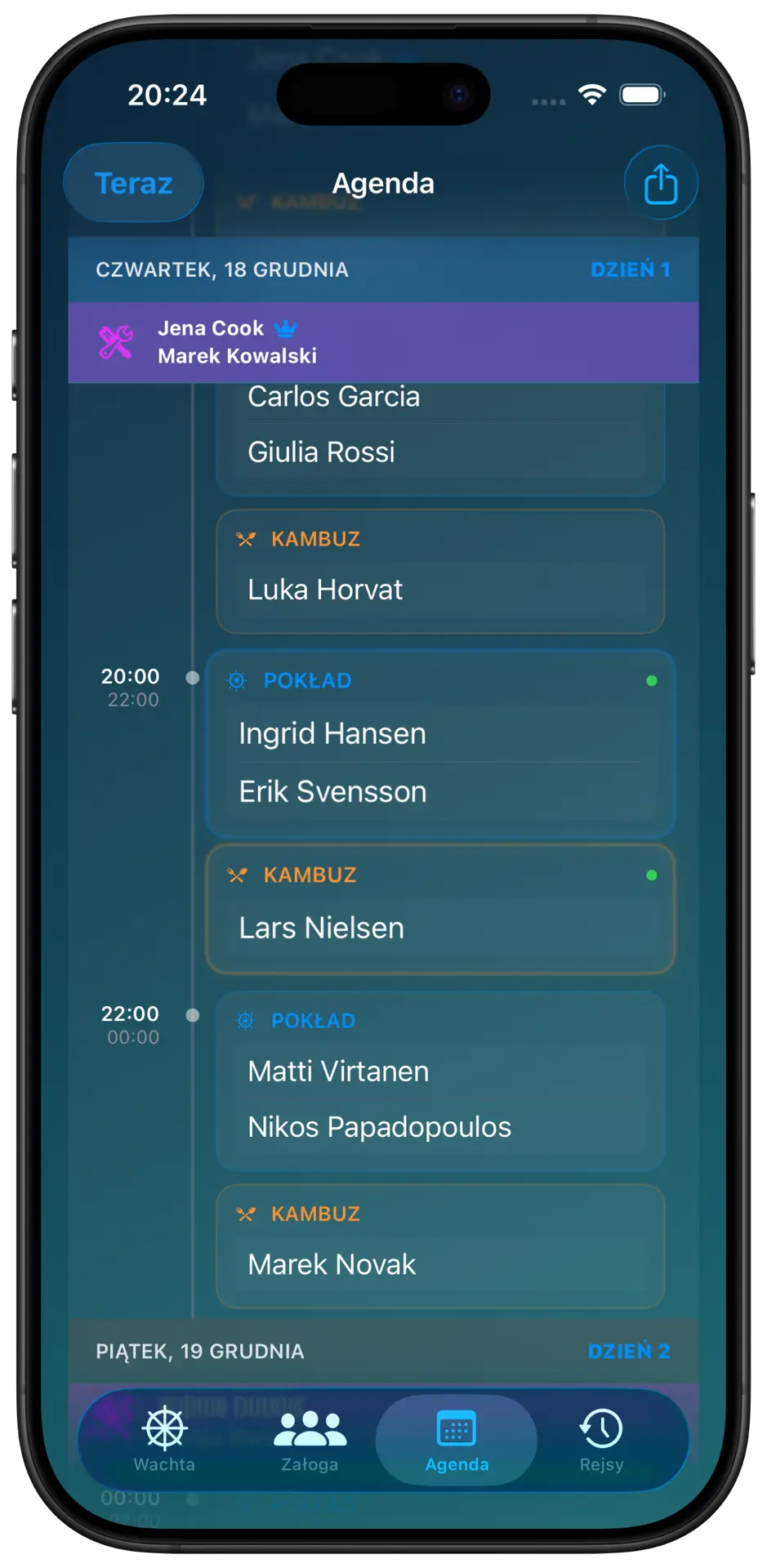
Task: Tap the Teraz button
Action: pyautogui.click(x=133, y=183)
